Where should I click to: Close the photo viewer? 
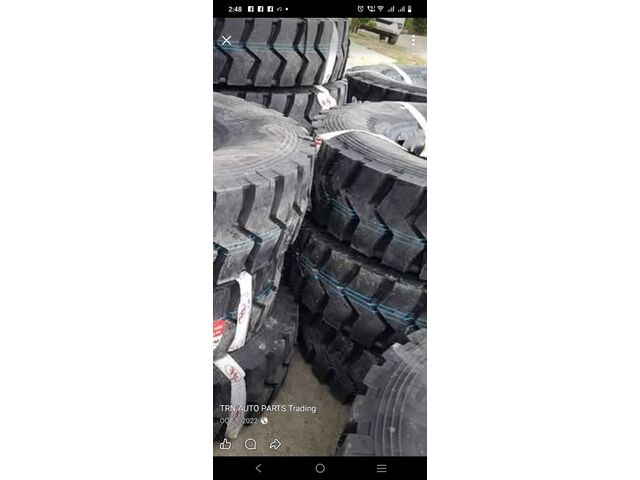coord(226,40)
